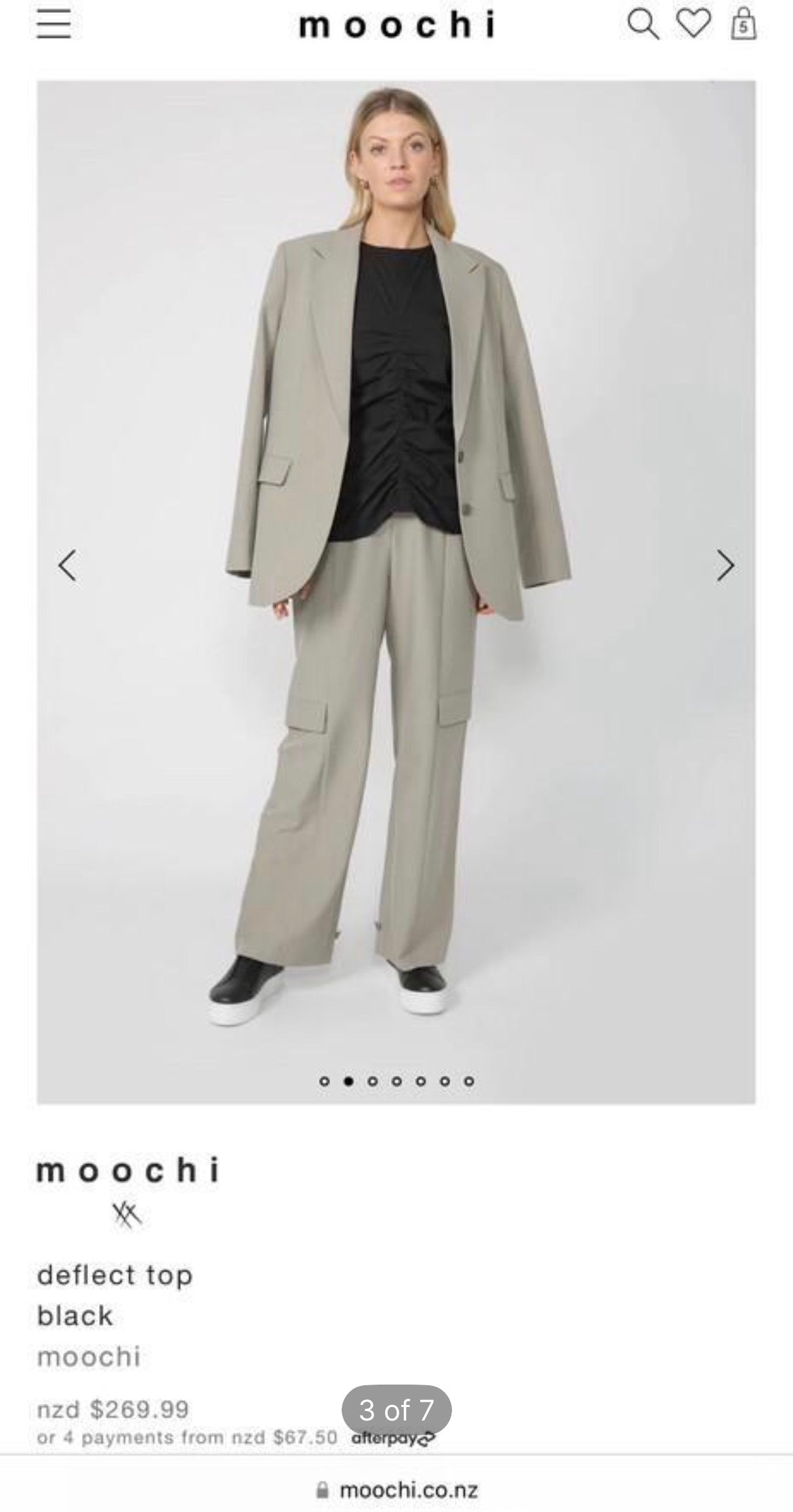Open the shopping bag
Image resolution: width=793 pixels, height=1512 pixels.
[743, 24]
